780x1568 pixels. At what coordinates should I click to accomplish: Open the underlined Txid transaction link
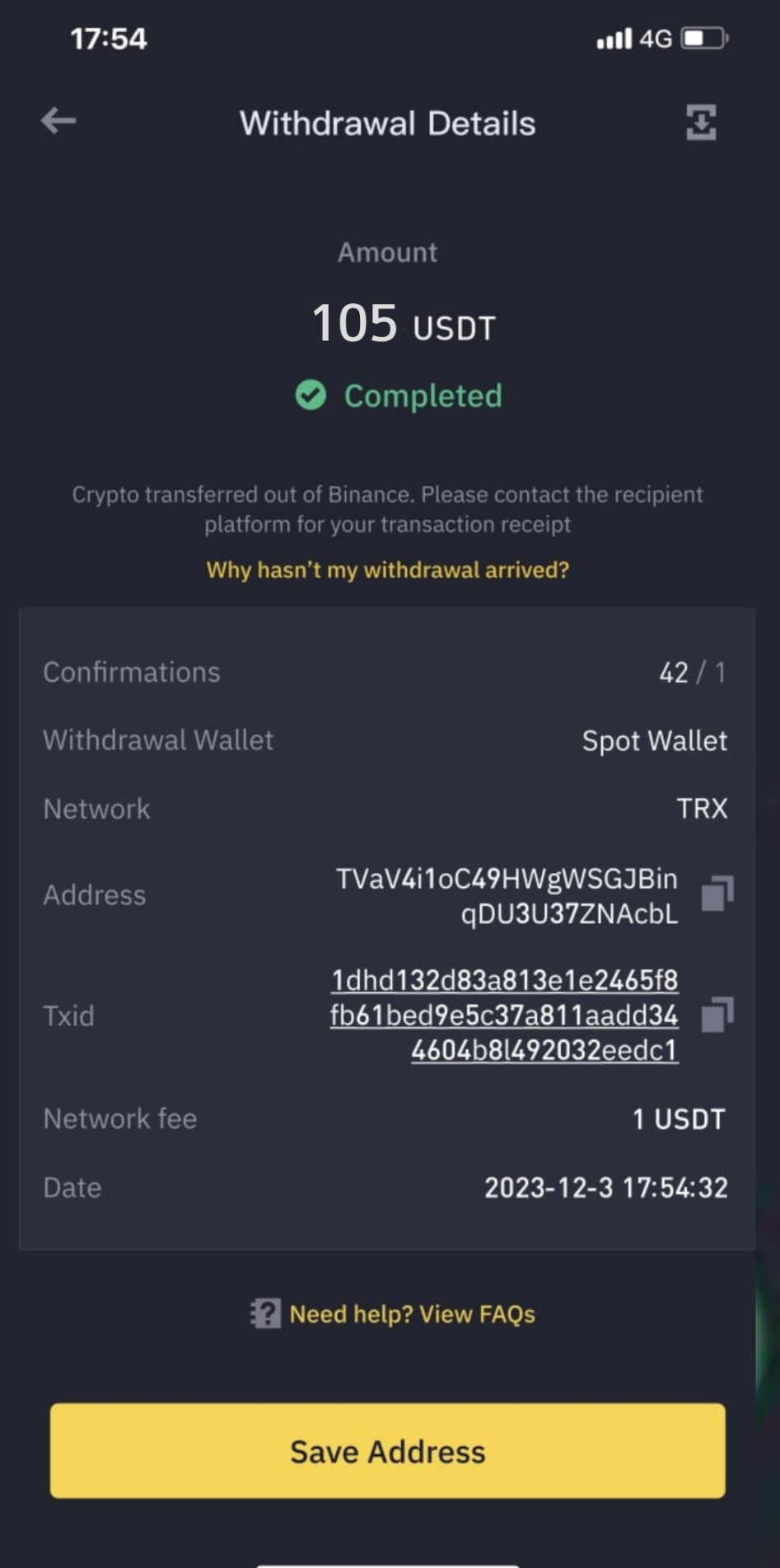504,1015
